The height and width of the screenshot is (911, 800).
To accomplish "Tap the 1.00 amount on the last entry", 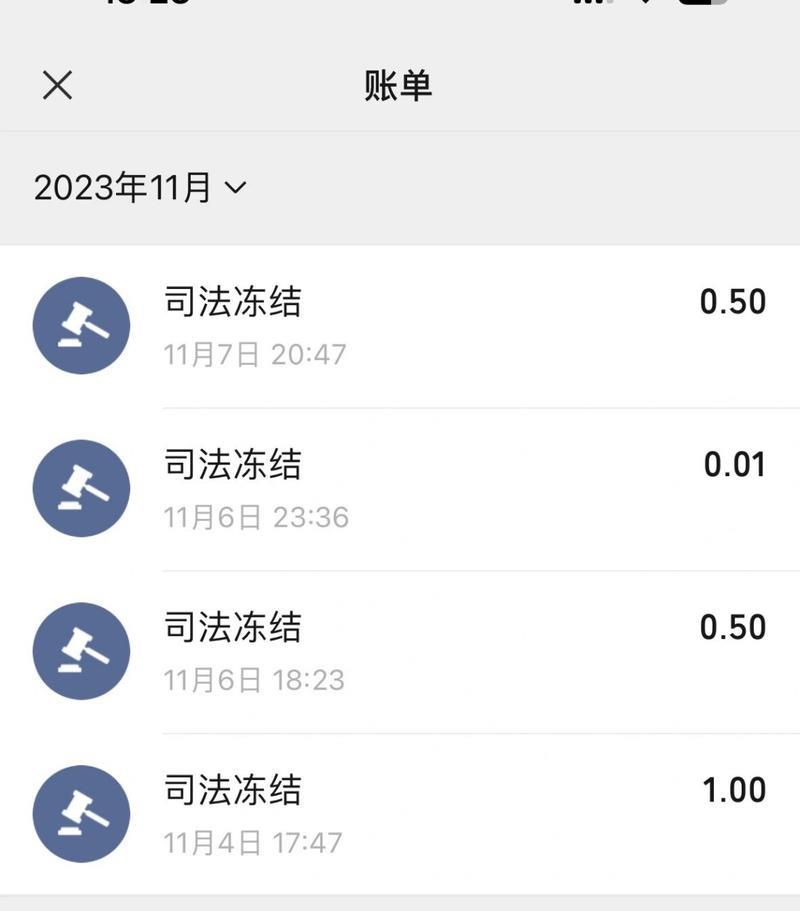I will [x=733, y=790].
